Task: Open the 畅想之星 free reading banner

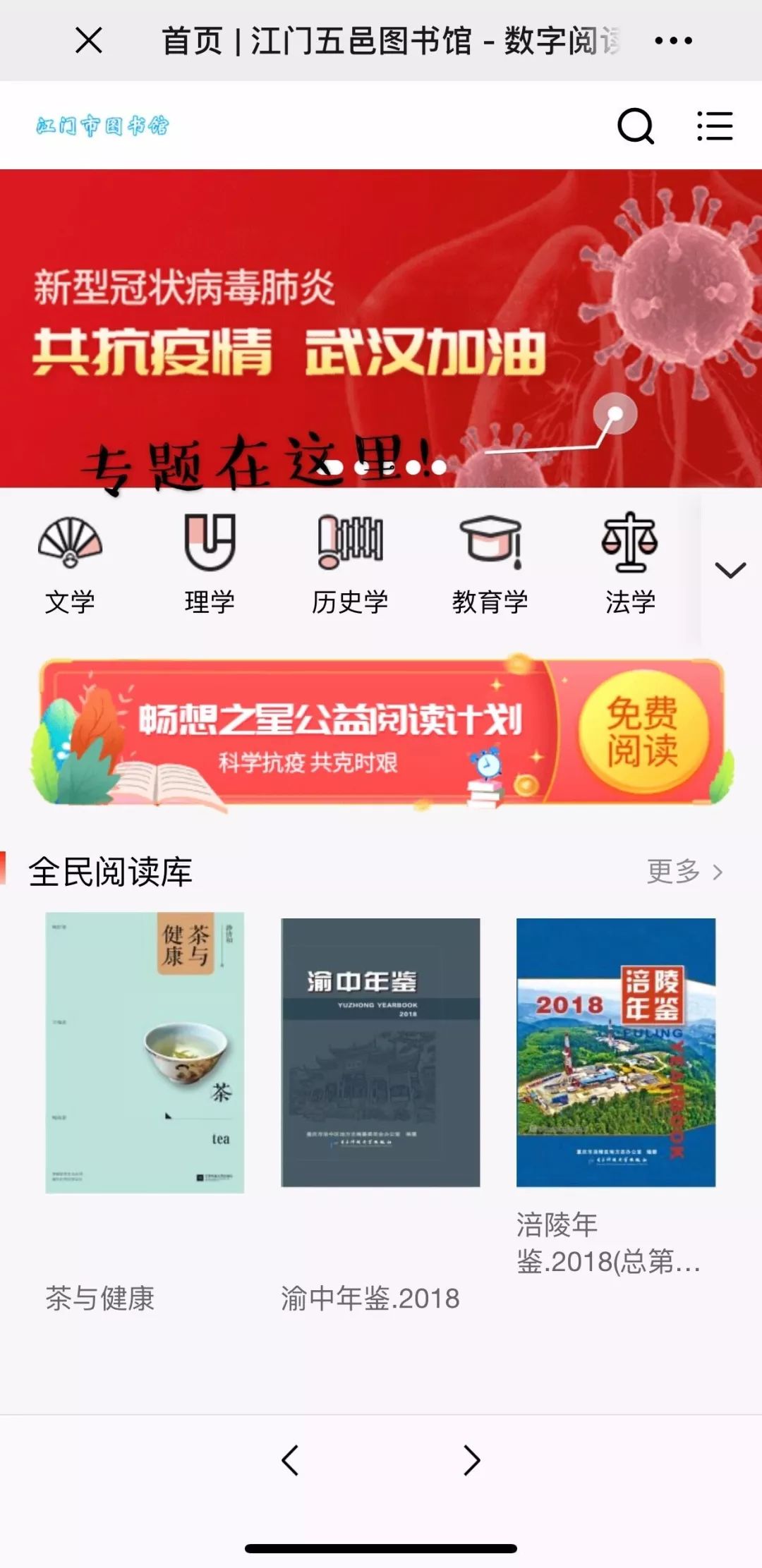Action: pyautogui.click(x=381, y=734)
